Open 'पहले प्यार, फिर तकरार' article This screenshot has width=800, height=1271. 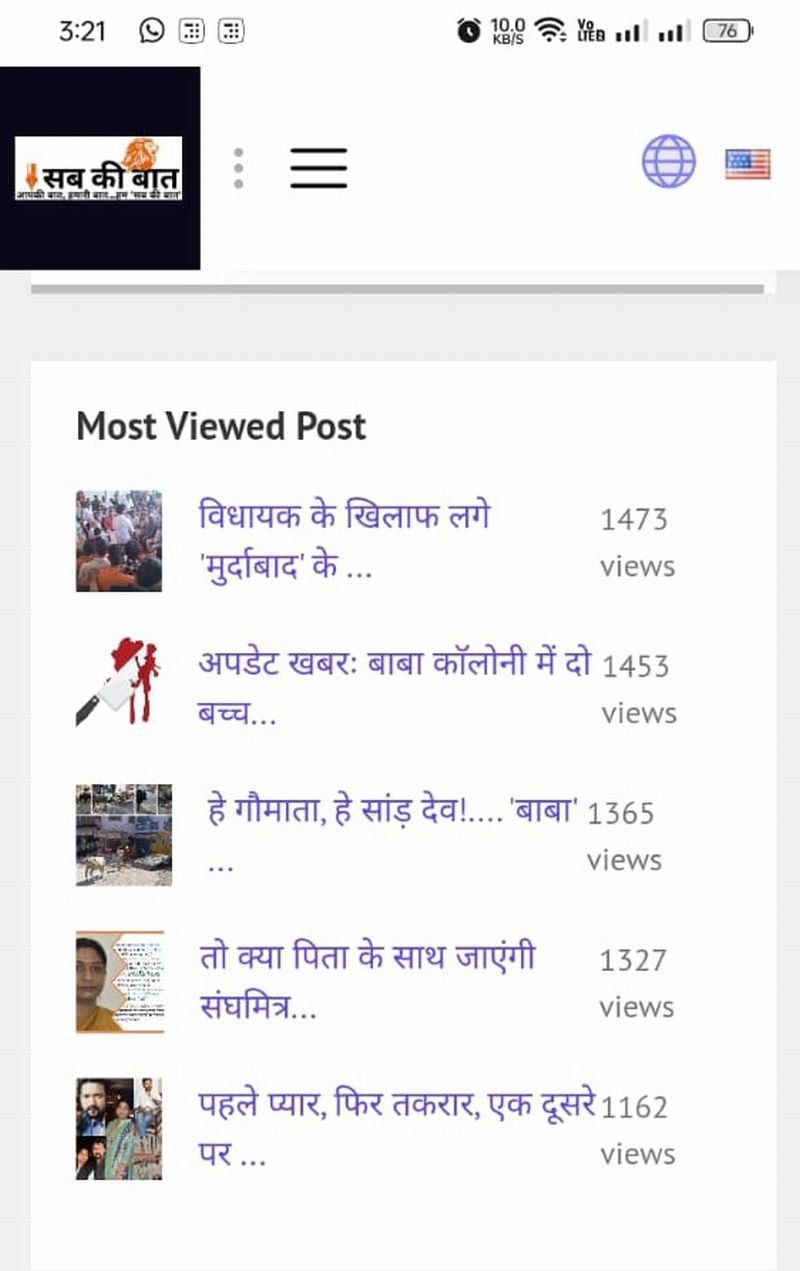396,1130
